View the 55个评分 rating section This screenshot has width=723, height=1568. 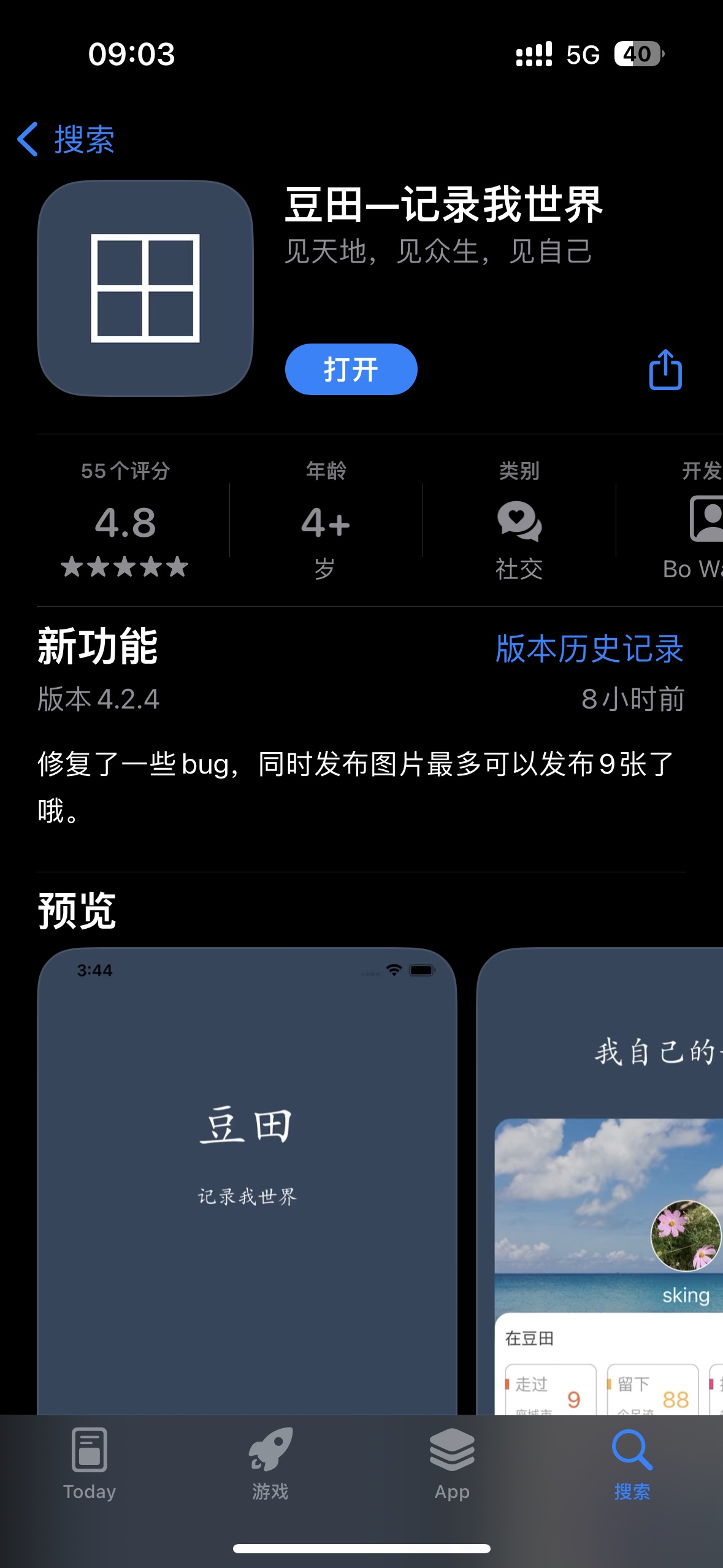coord(125,520)
